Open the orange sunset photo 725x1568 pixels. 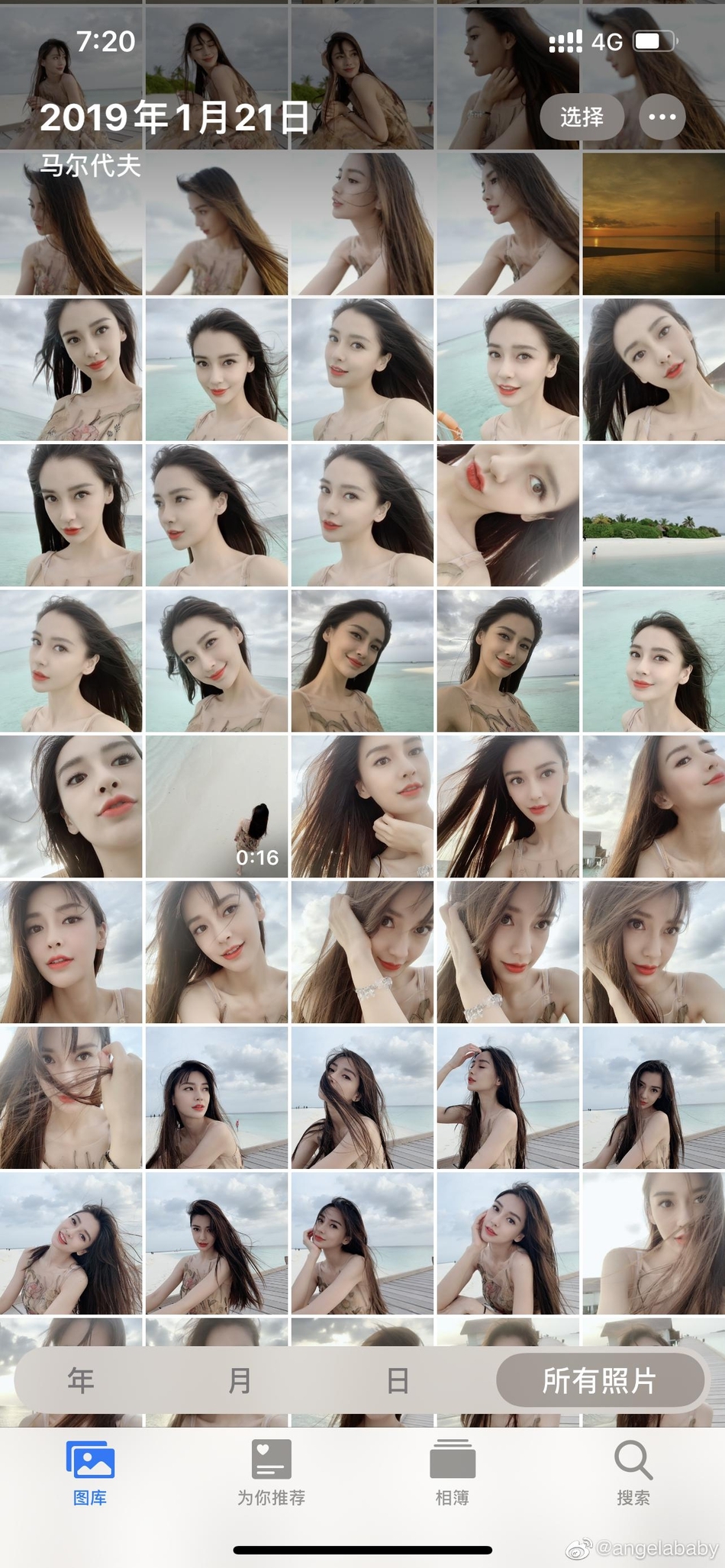653,224
